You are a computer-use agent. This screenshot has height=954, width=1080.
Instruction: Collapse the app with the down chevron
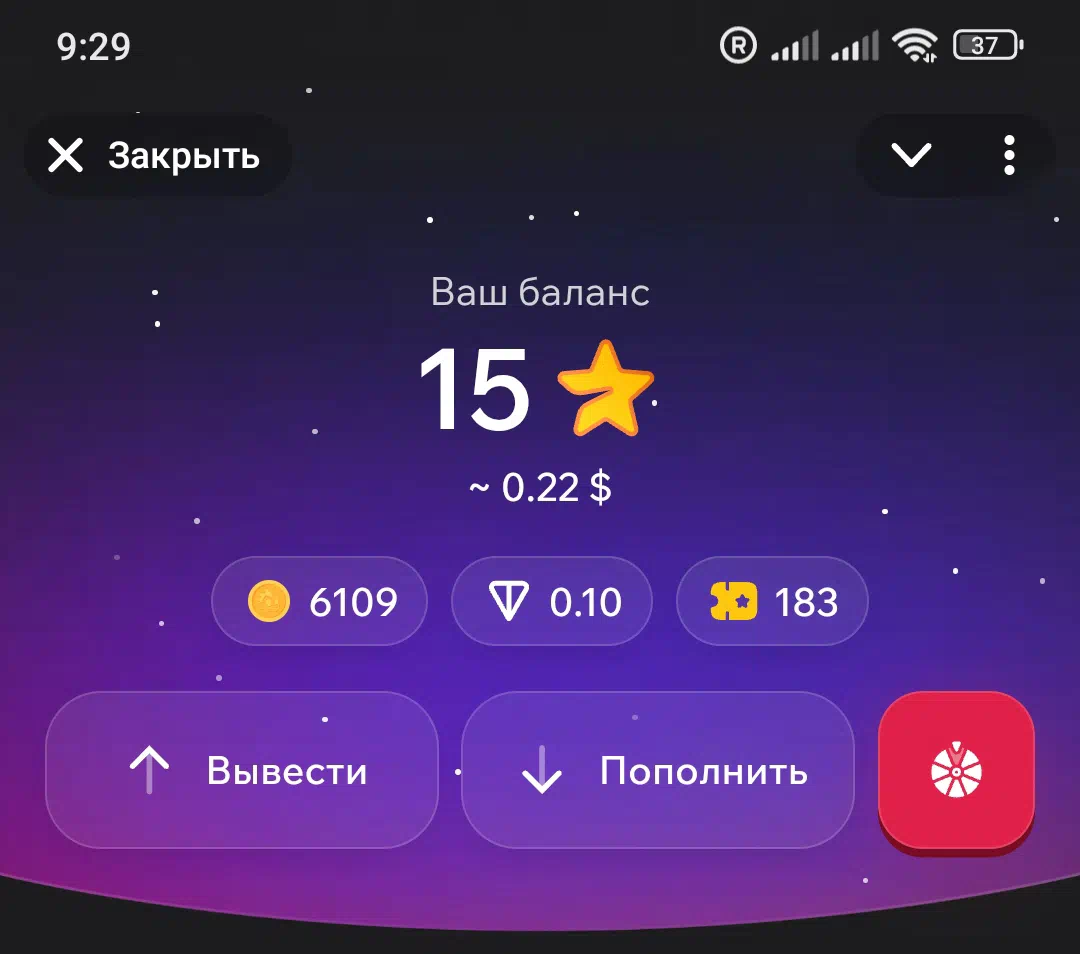(x=911, y=155)
